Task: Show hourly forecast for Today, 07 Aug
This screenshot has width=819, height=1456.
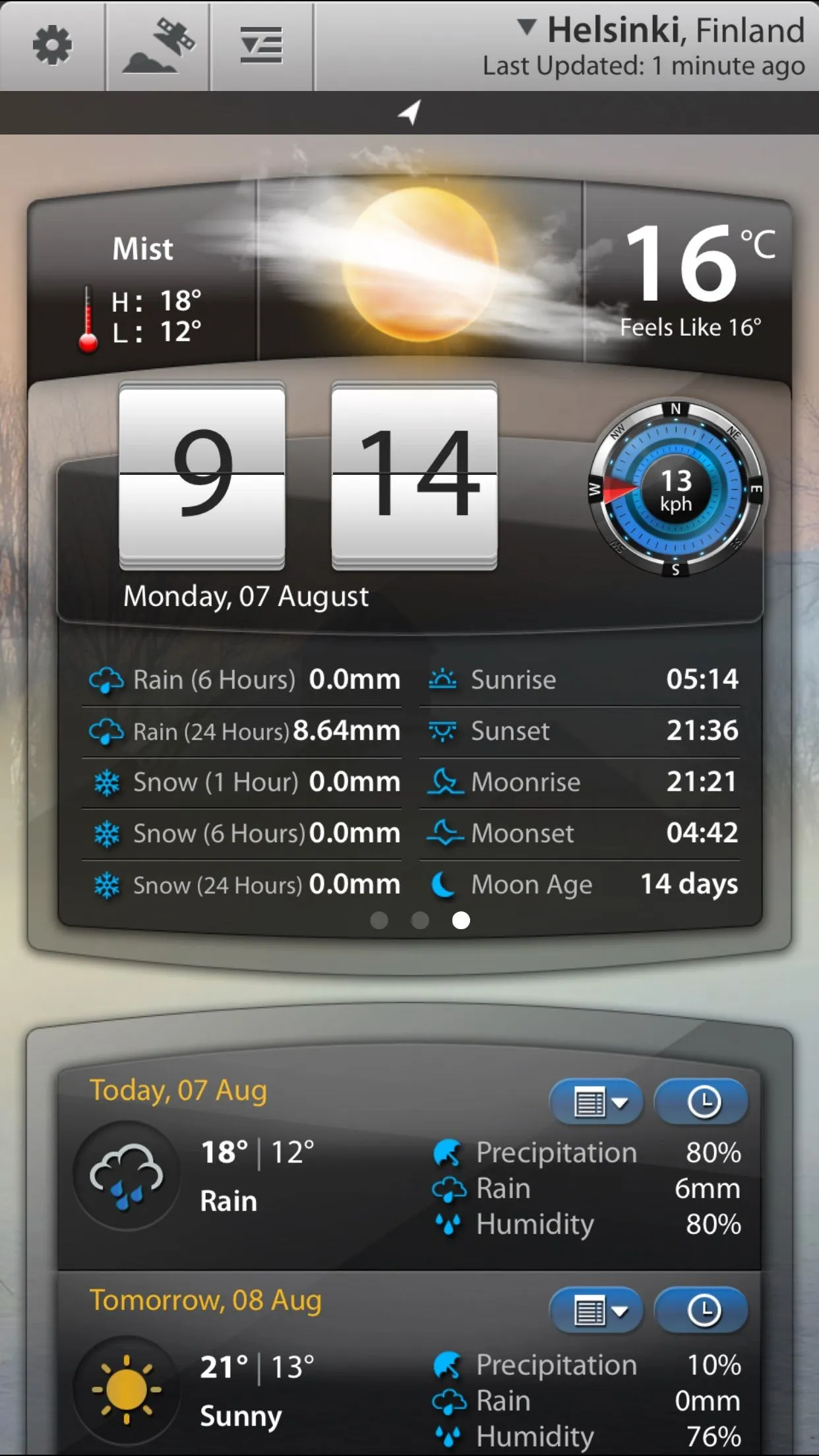Action: [x=702, y=1102]
